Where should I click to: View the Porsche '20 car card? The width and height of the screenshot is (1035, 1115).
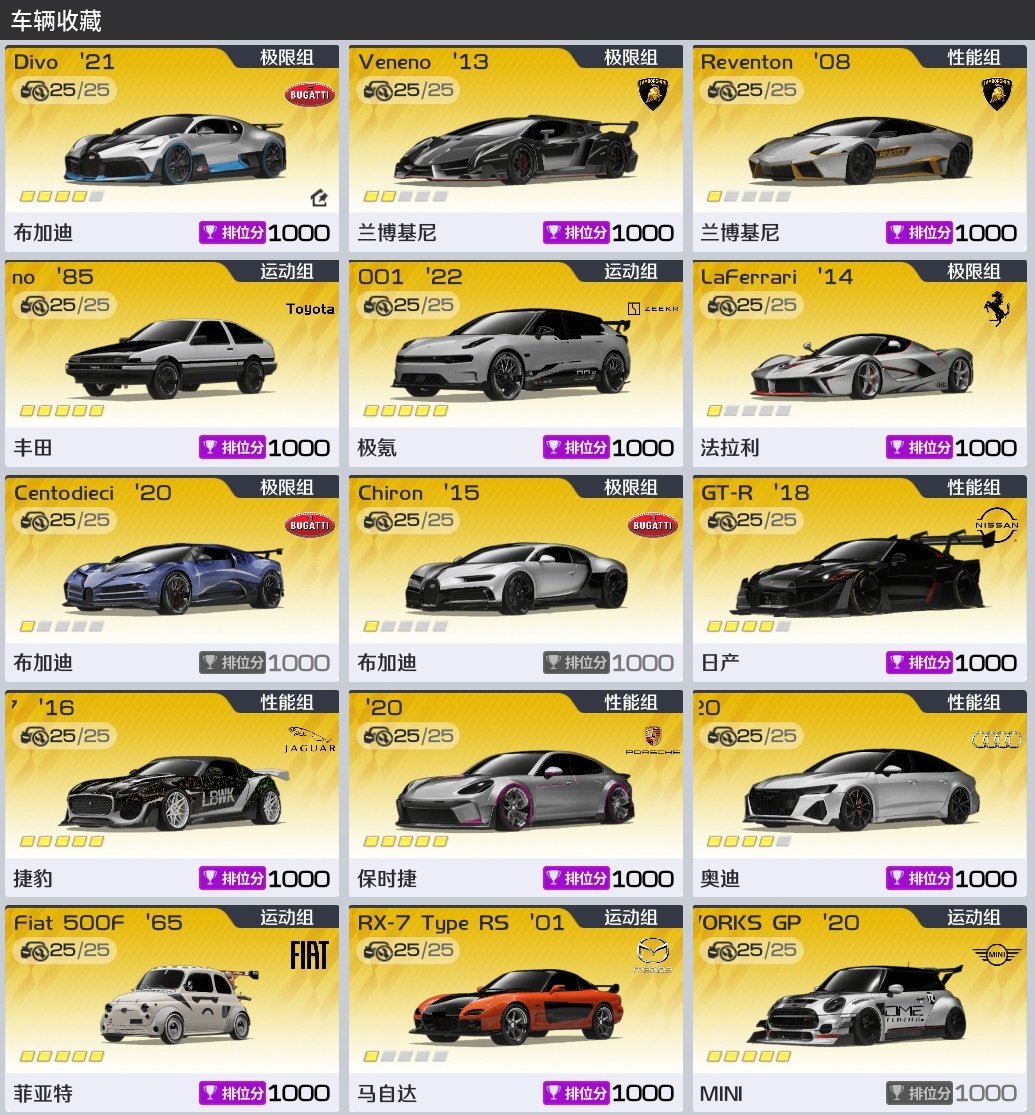tap(515, 795)
